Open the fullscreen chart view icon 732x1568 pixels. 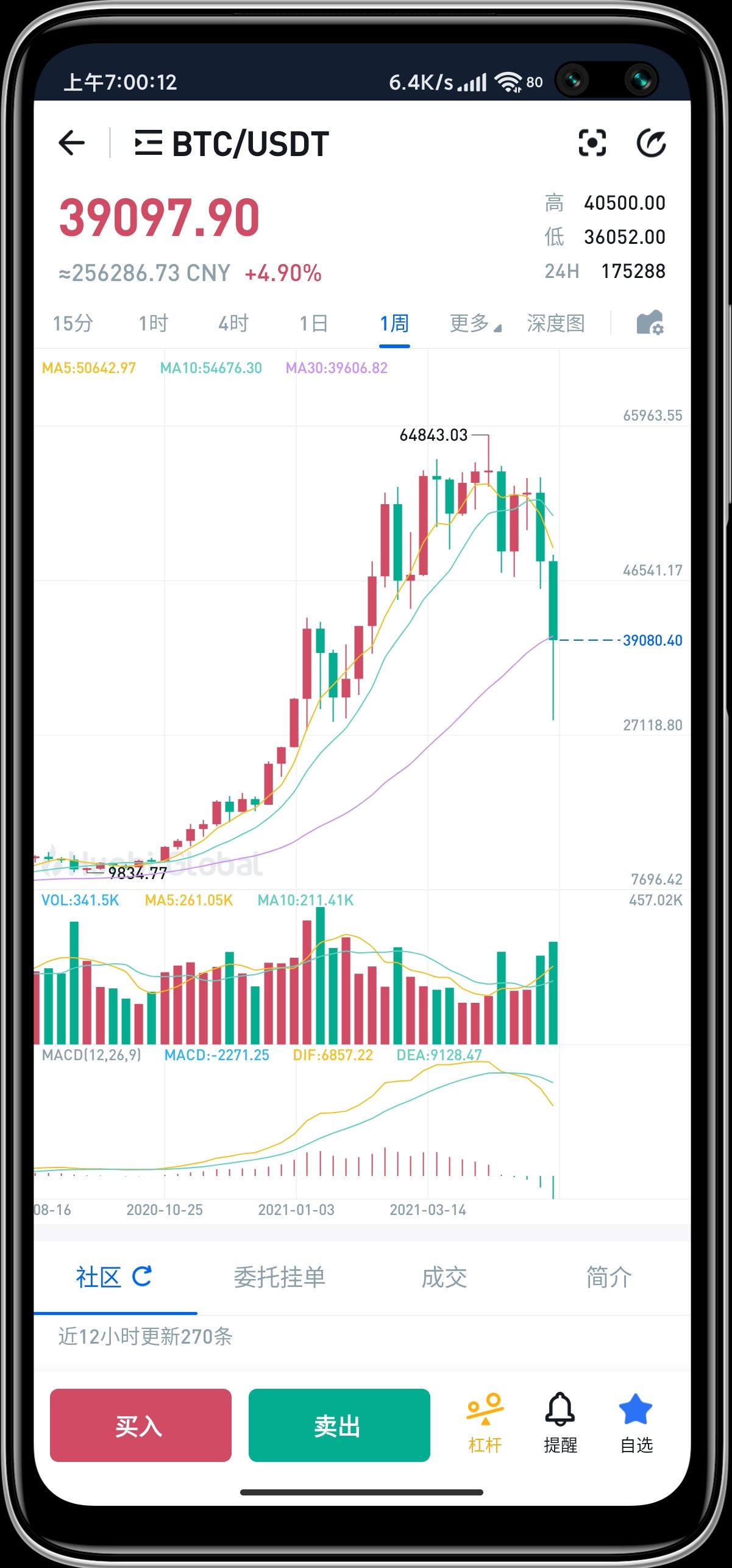point(592,144)
